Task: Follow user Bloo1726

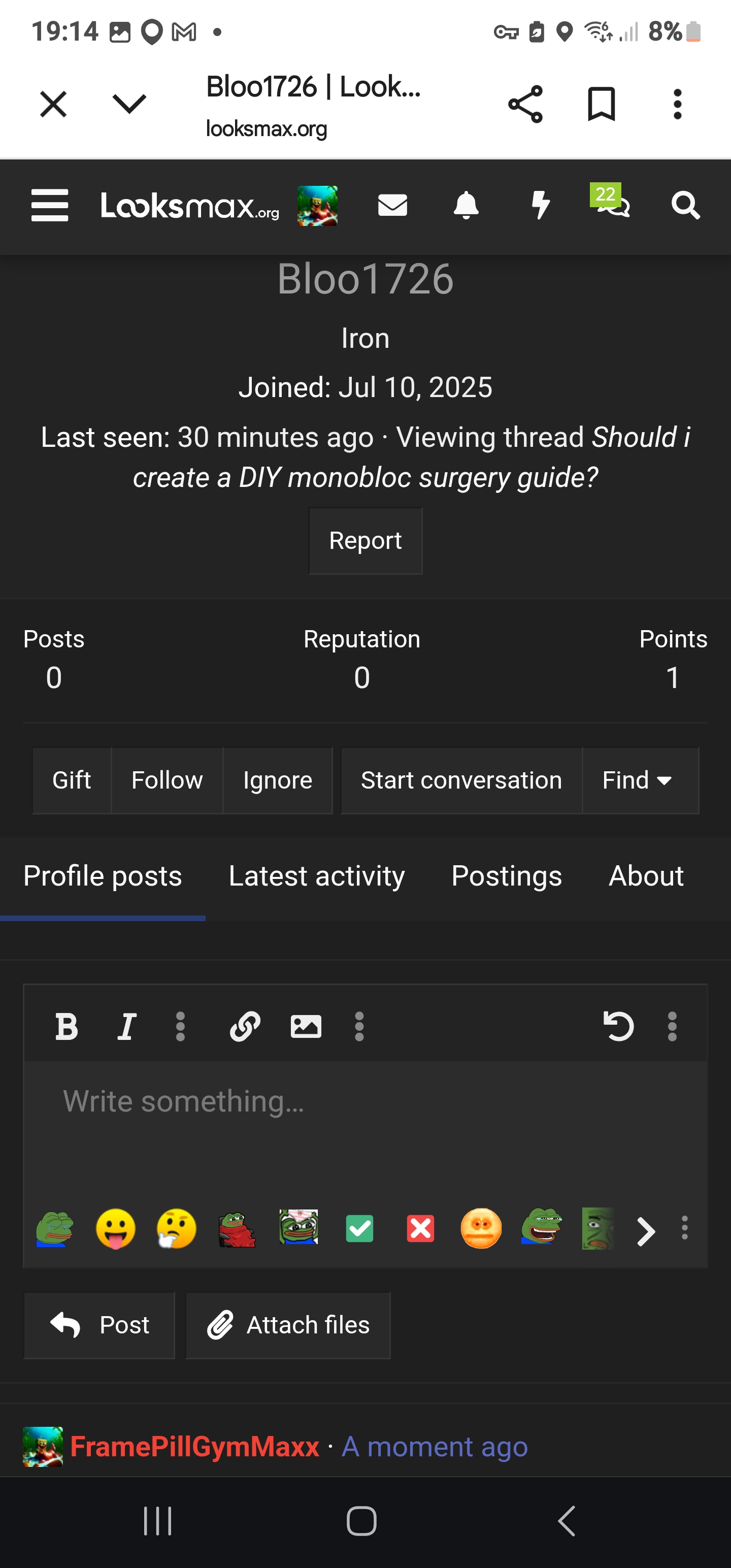Action: [167, 780]
